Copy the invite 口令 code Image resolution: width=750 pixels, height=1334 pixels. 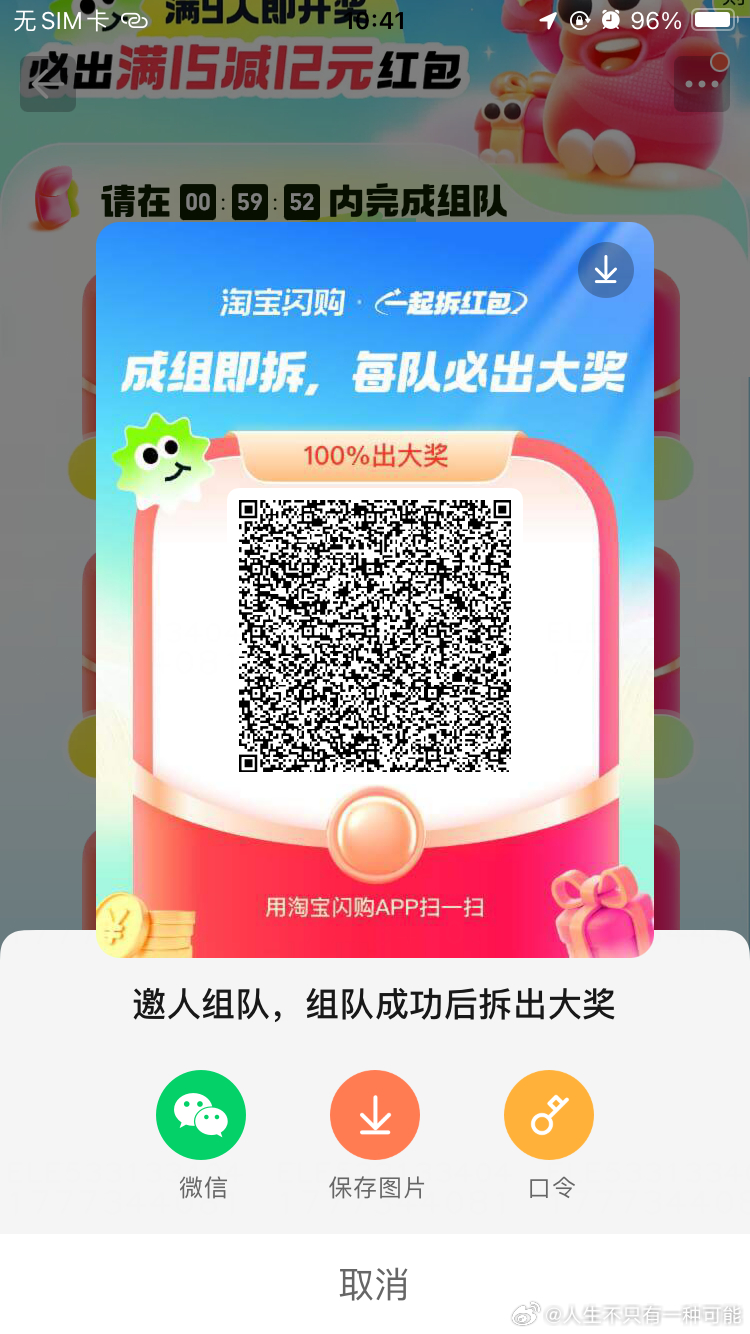click(x=549, y=1115)
